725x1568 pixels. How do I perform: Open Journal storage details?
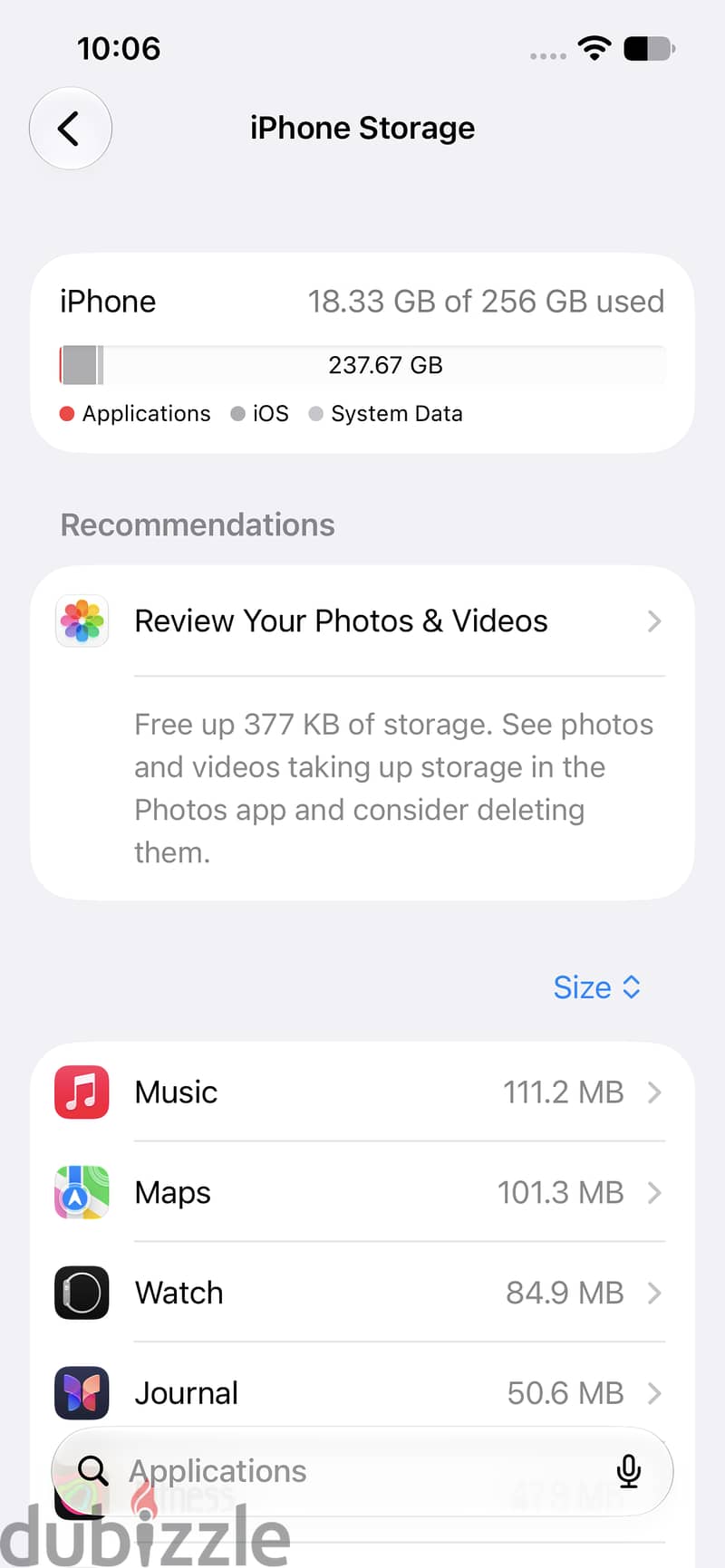(x=362, y=1392)
